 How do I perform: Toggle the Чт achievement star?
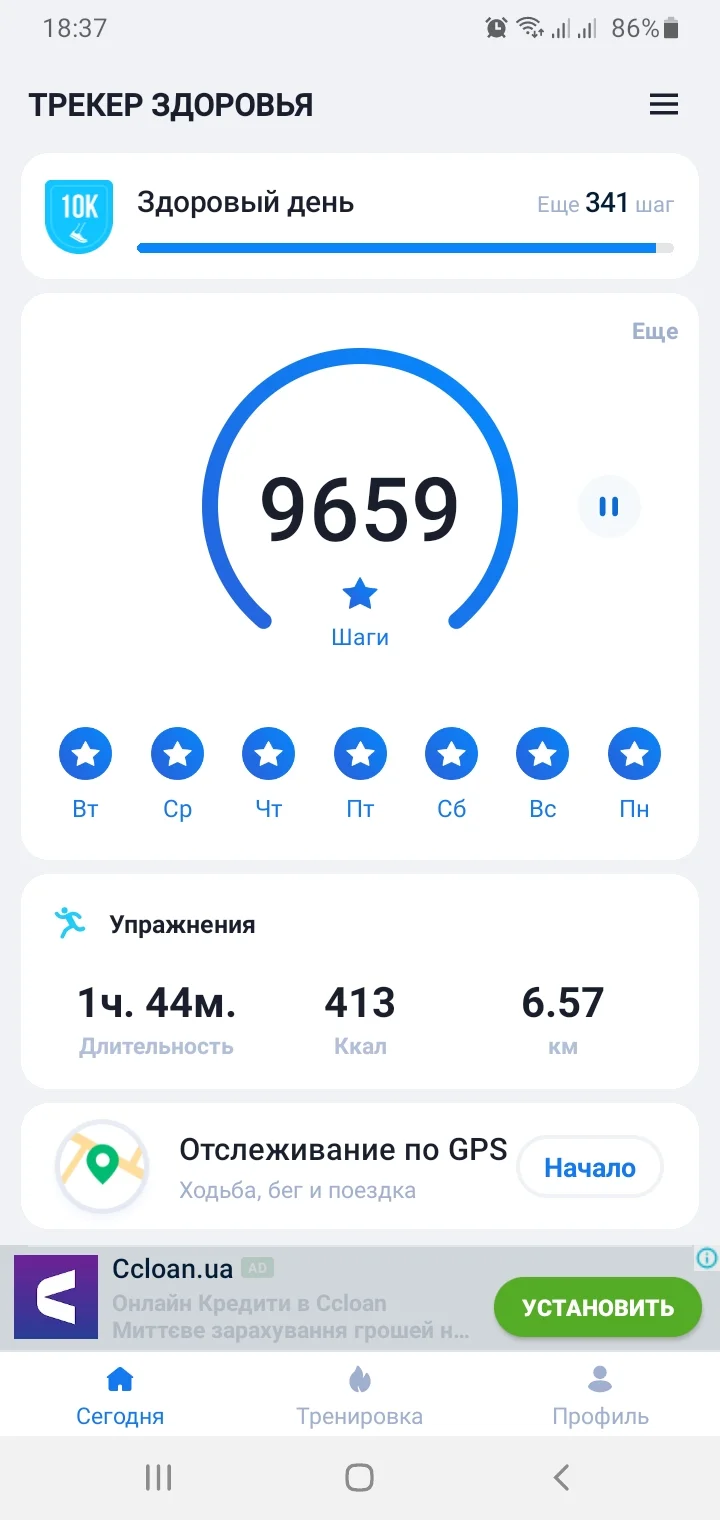click(x=268, y=753)
